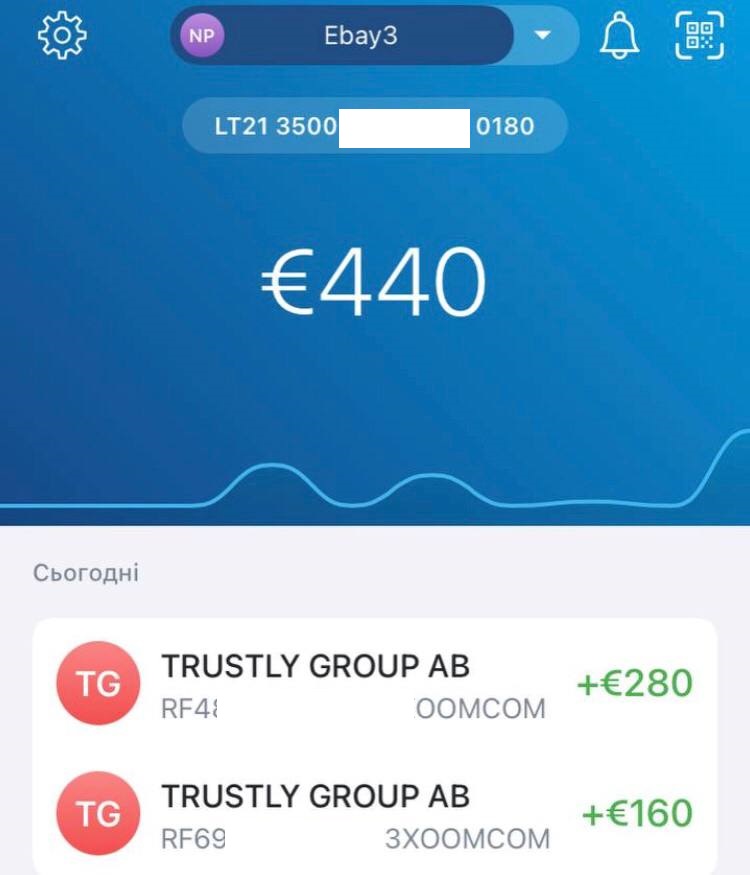Open the settings gear
This screenshot has width=750, height=875.
point(62,36)
